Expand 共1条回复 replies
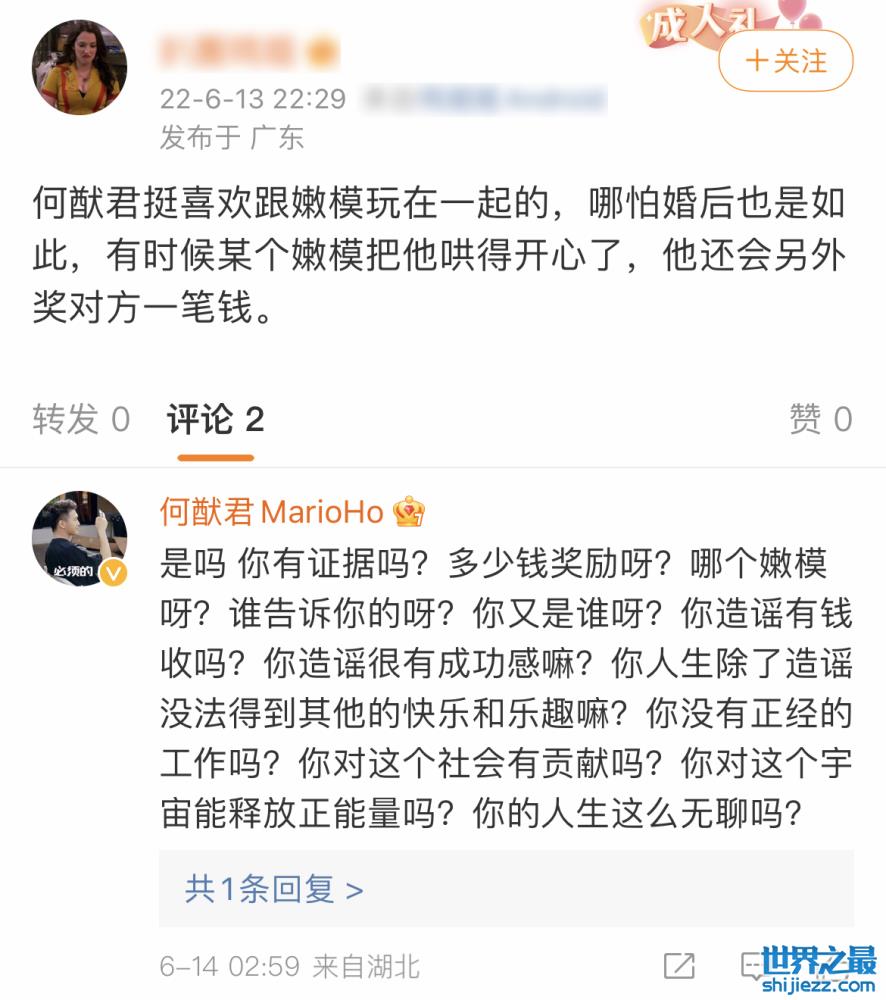886x1000 pixels. [273, 888]
